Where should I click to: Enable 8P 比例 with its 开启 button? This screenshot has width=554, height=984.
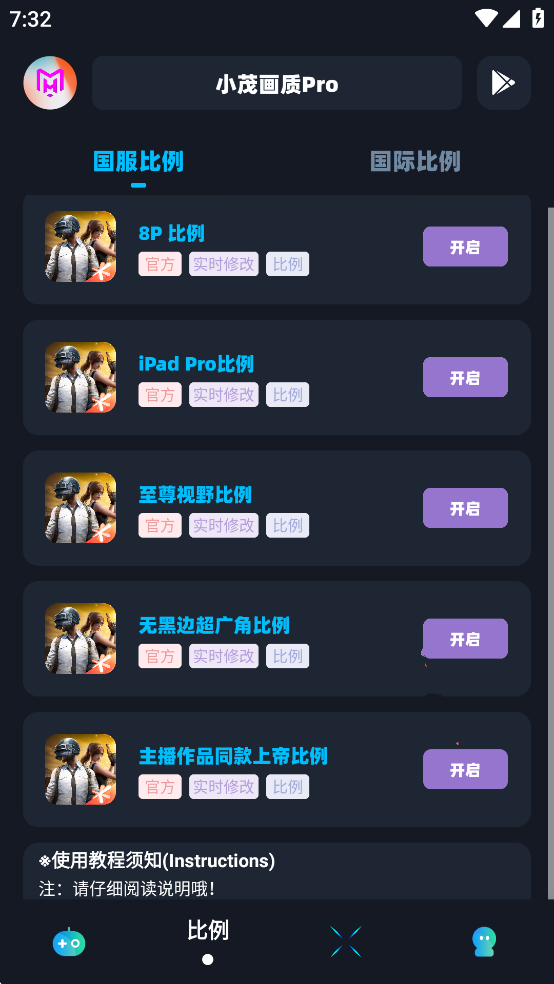(465, 247)
